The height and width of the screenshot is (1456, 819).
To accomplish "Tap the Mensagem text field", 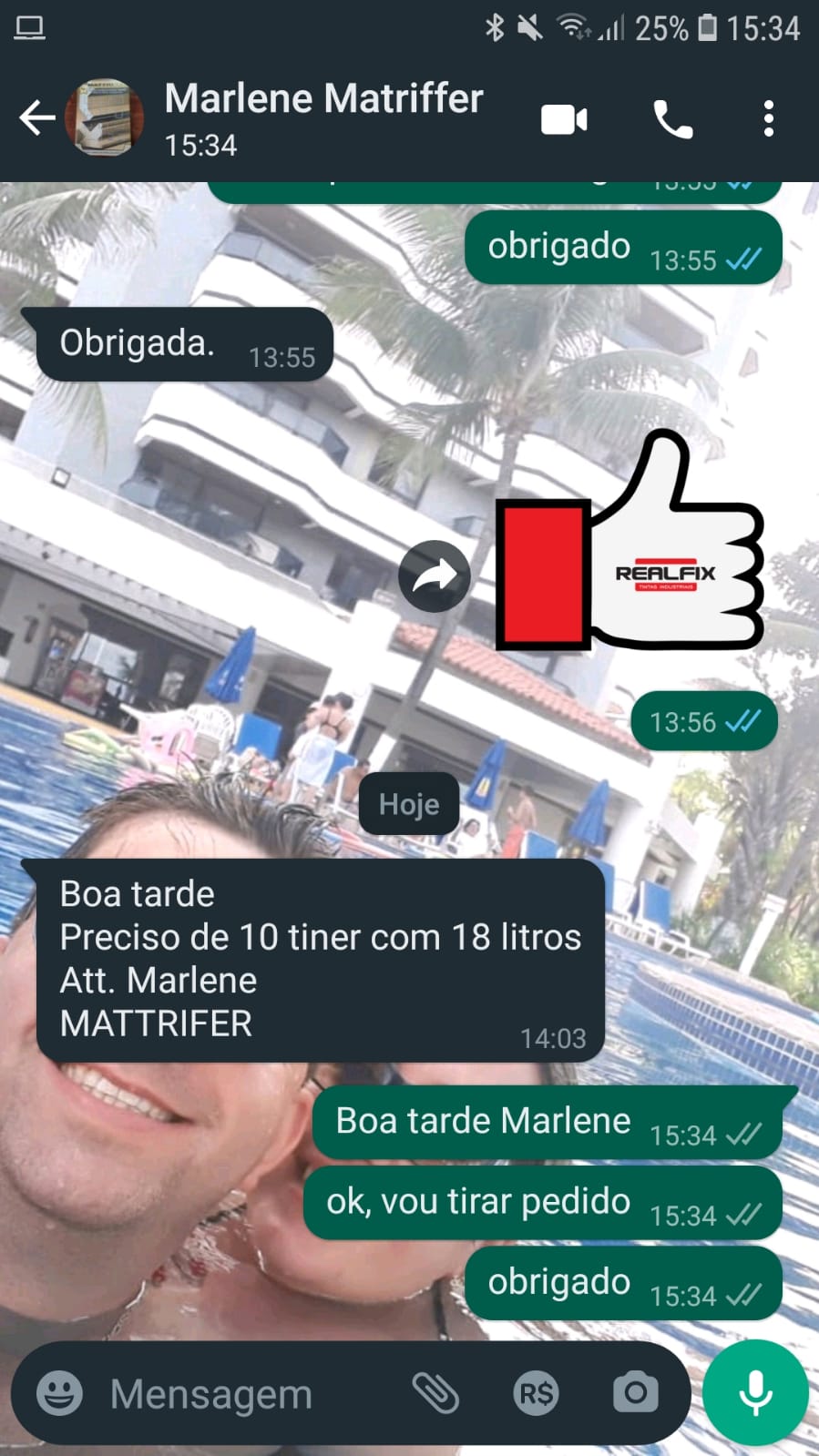I will coord(237,1394).
